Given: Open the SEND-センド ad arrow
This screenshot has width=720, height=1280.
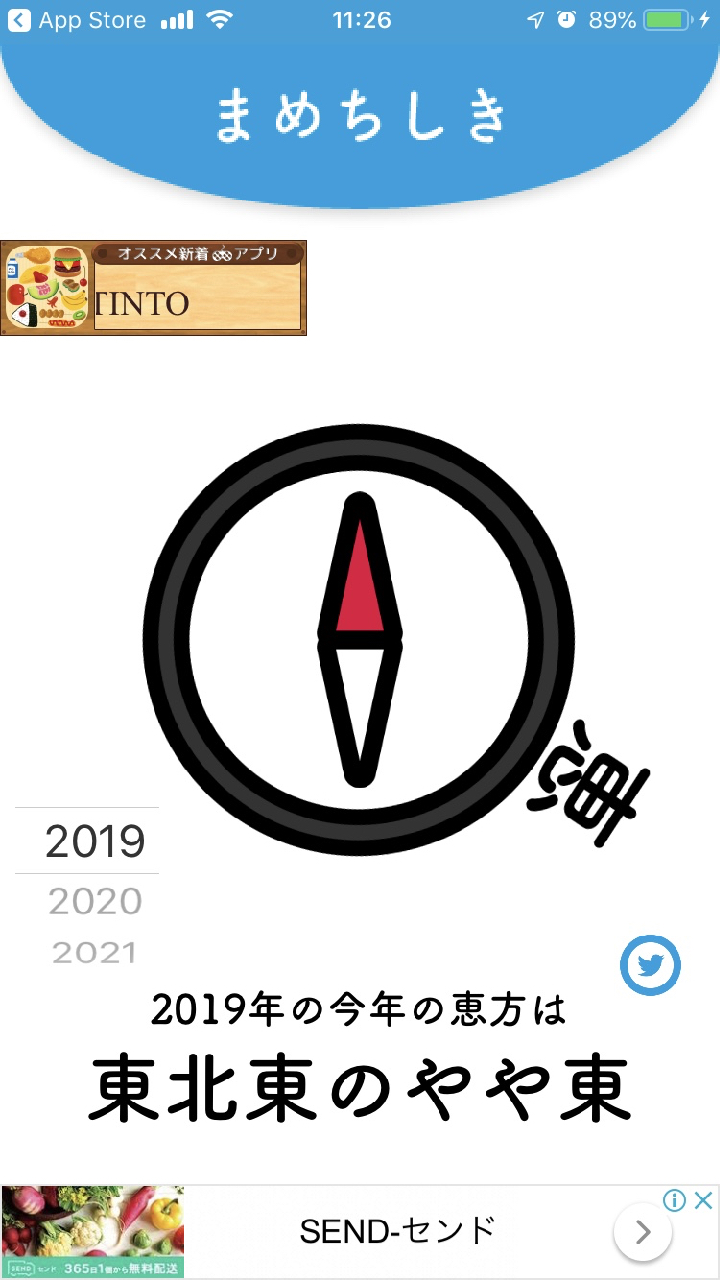Looking at the screenshot, I should pyautogui.click(x=642, y=1231).
